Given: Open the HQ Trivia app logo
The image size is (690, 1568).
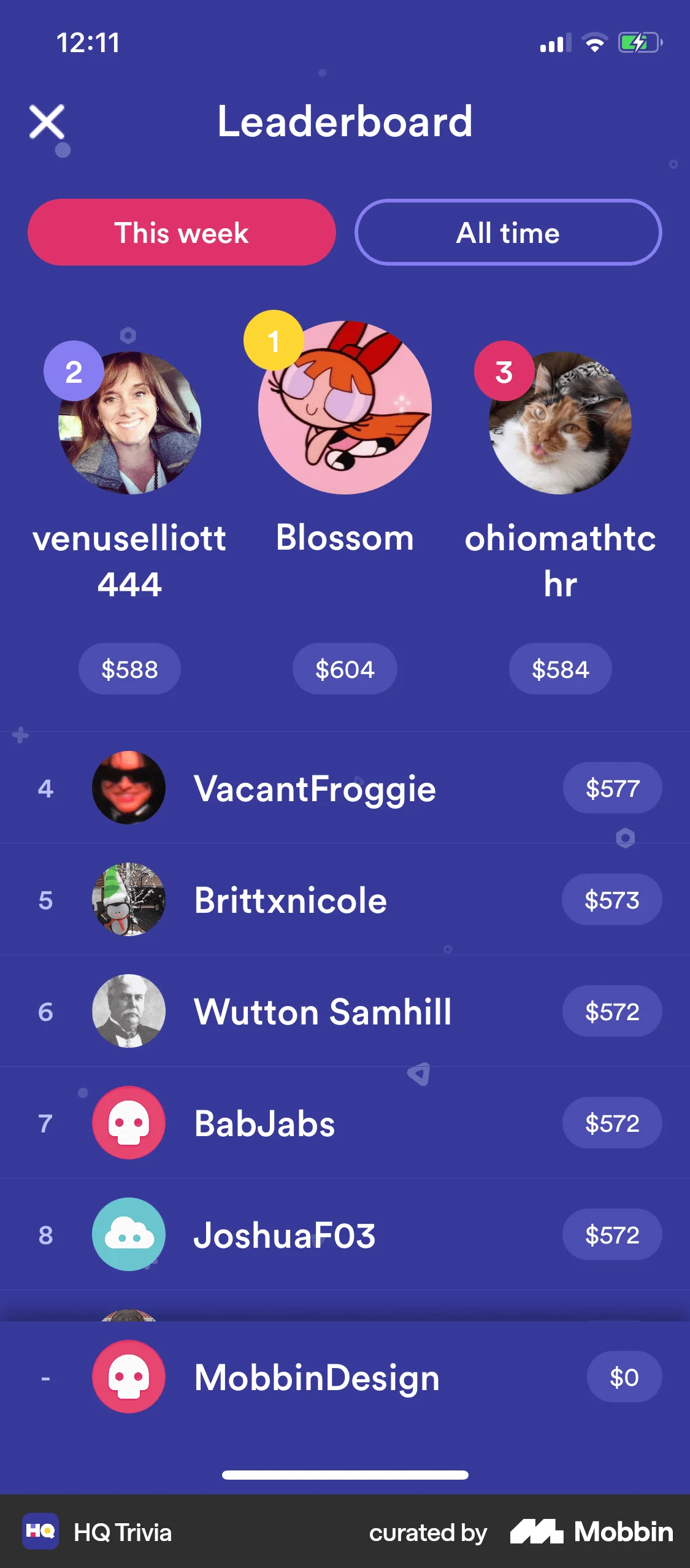Looking at the screenshot, I should [40, 1532].
